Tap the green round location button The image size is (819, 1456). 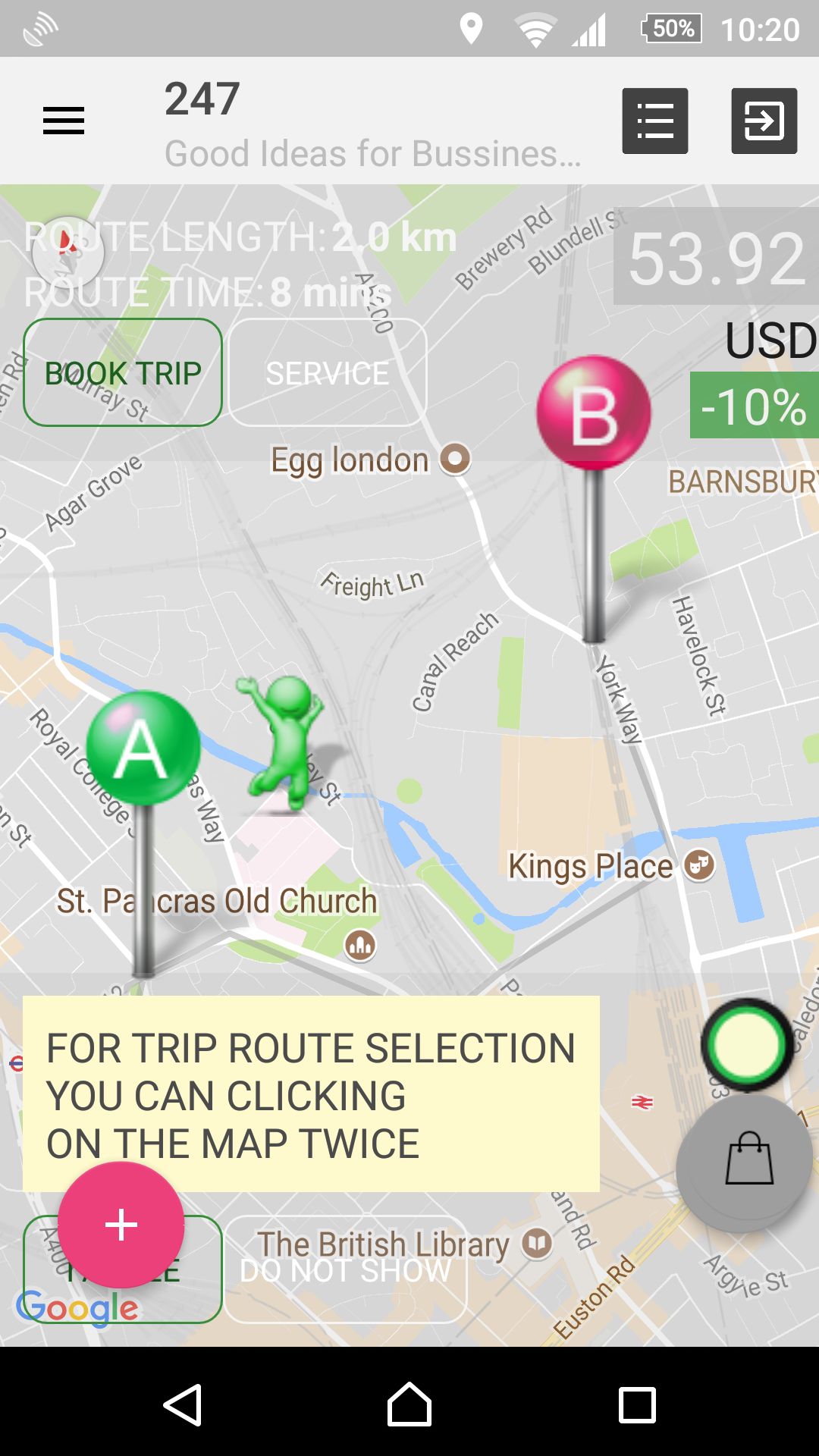pos(747,1045)
